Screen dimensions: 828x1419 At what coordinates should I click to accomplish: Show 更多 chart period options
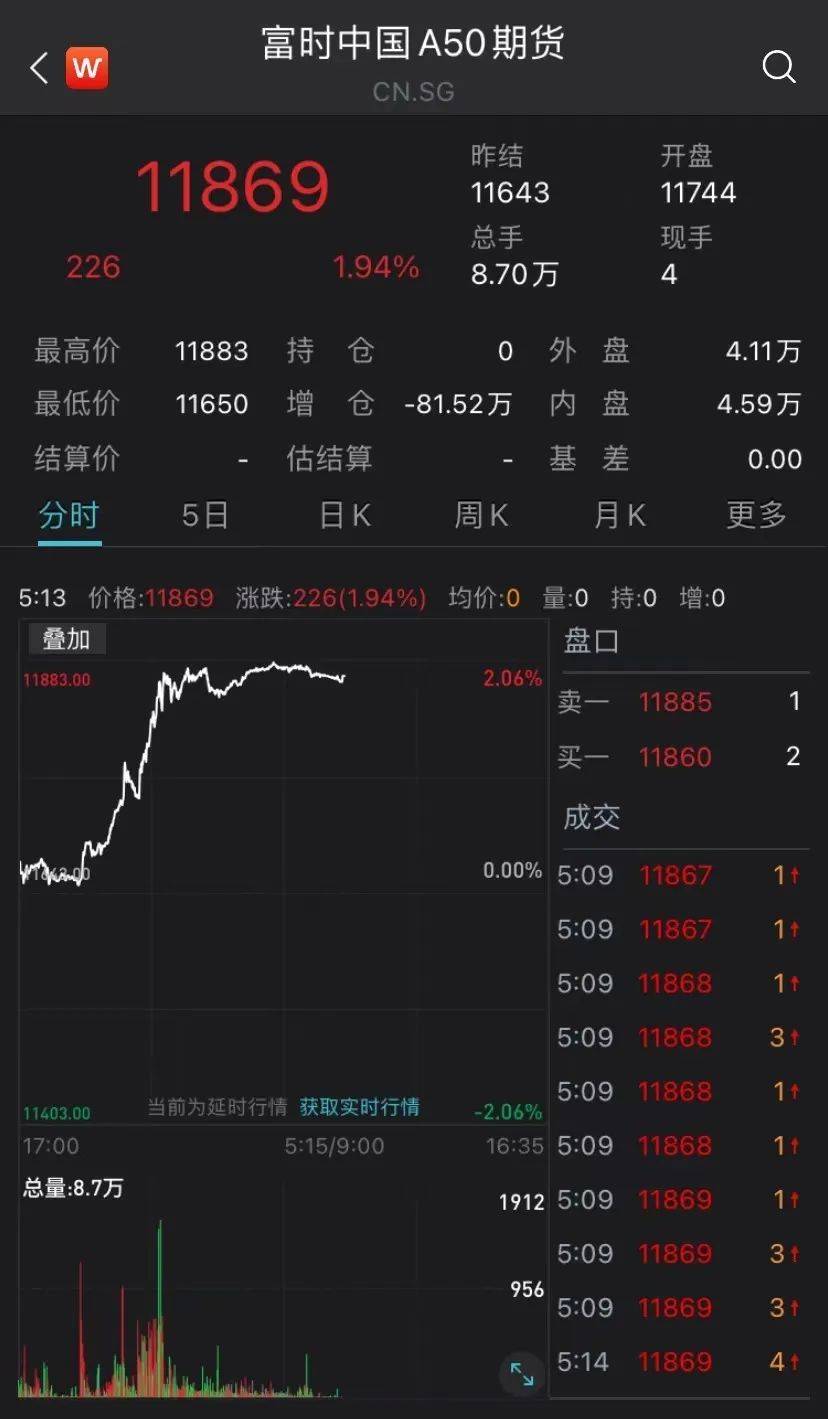[756, 515]
